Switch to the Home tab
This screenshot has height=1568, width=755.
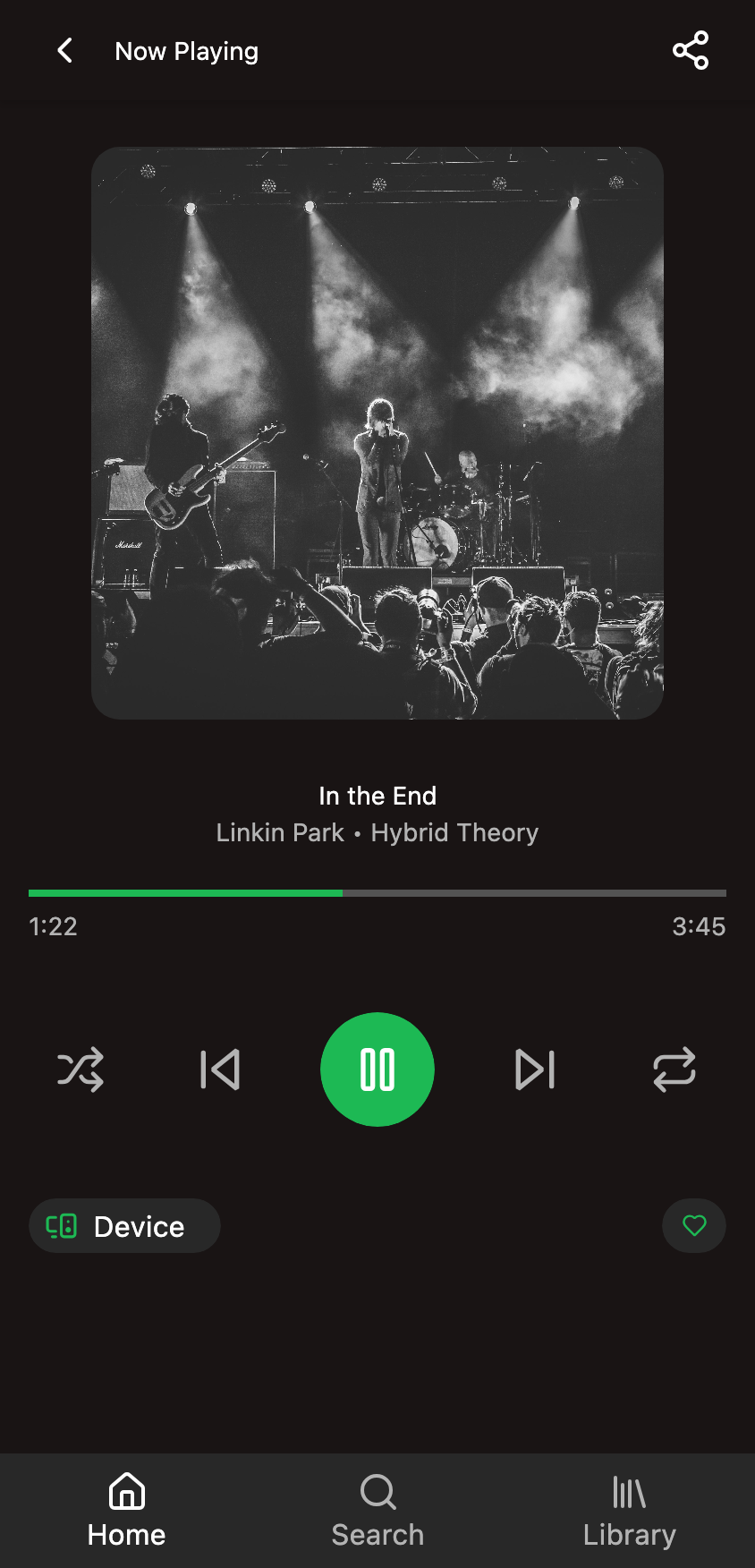coord(126,1511)
